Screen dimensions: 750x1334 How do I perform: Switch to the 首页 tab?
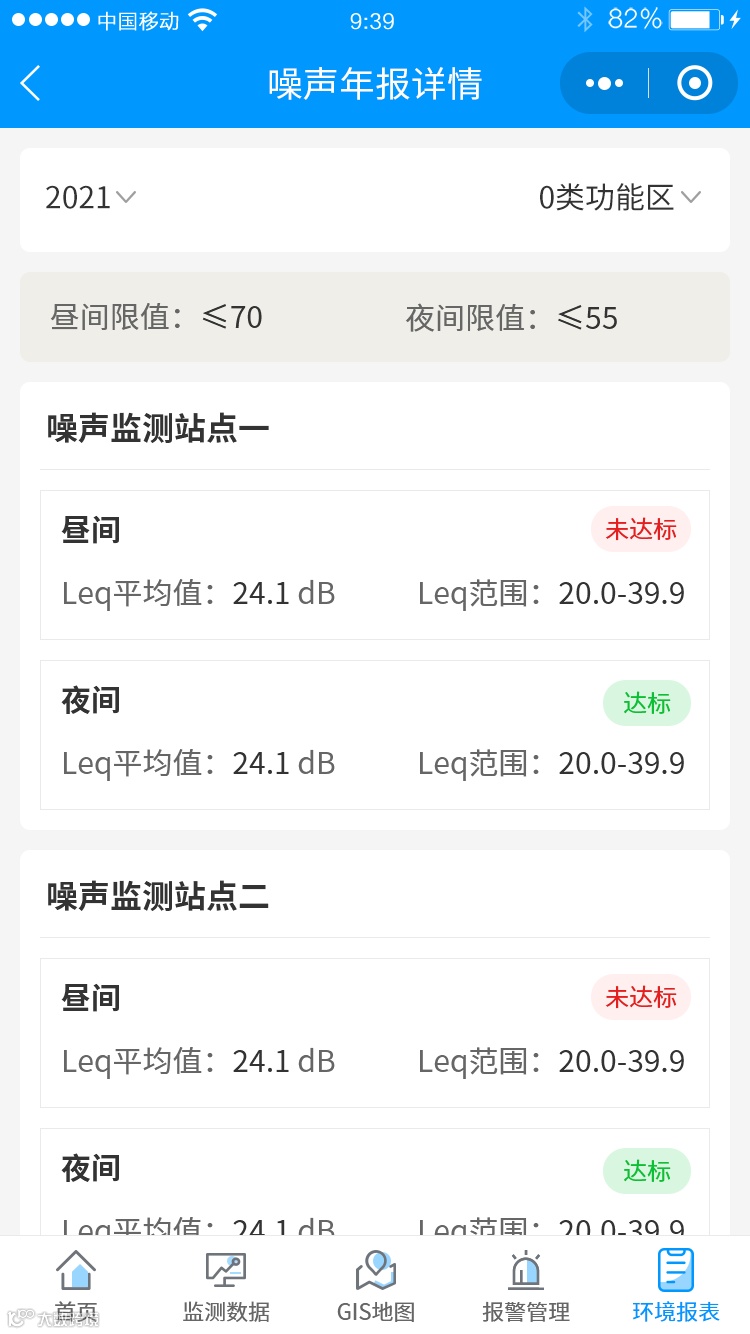pyautogui.click(x=76, y=1285)
